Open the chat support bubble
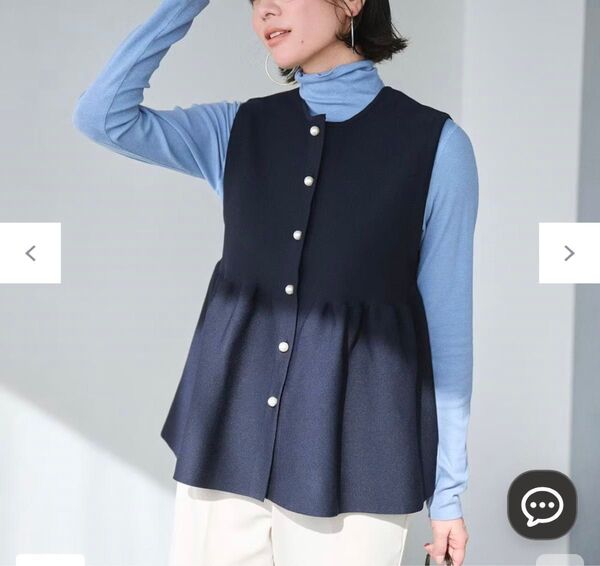This screenshot has width=600, height=566. pos(542,505)
